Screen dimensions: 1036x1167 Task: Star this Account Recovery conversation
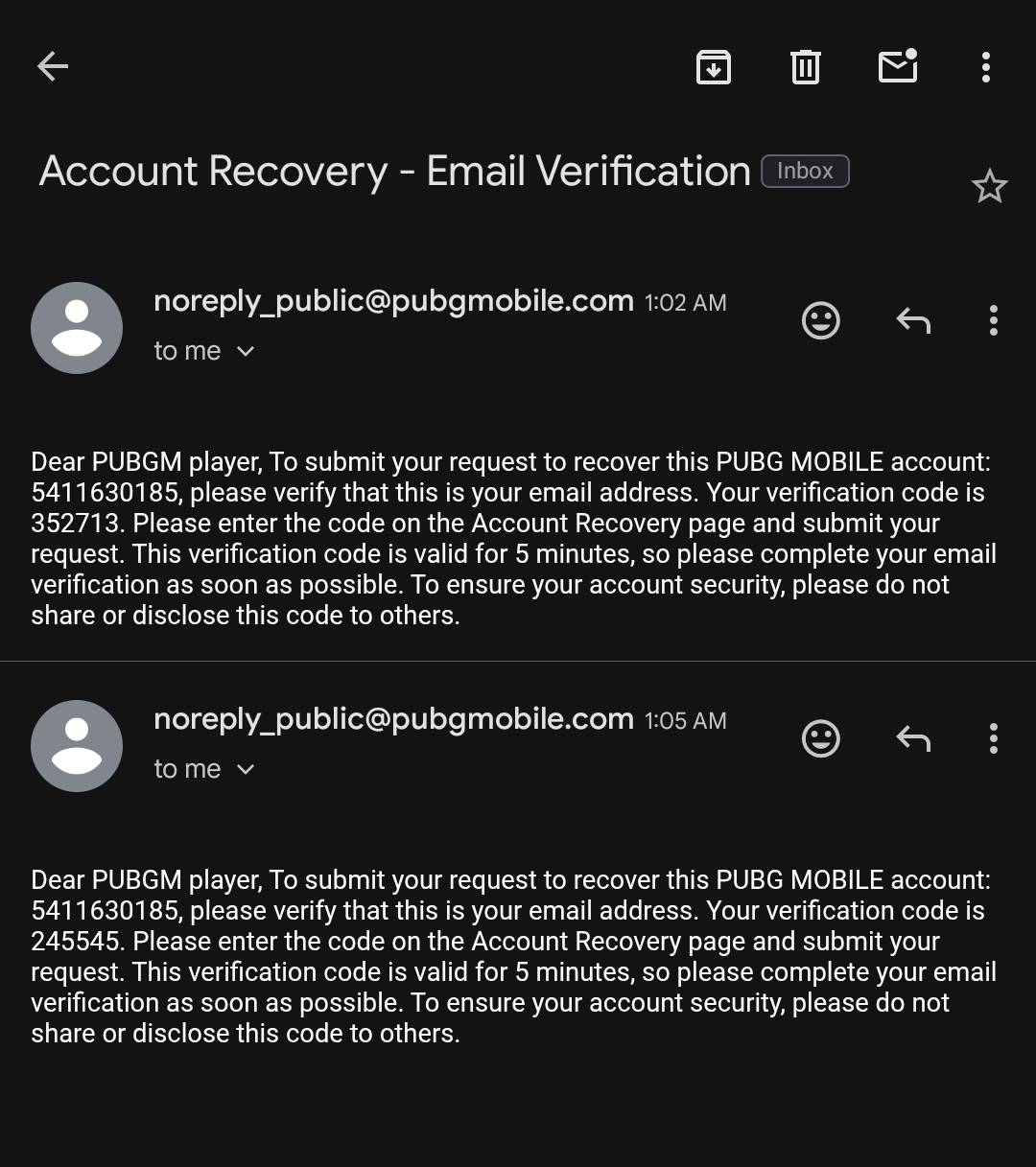[989, 186]
